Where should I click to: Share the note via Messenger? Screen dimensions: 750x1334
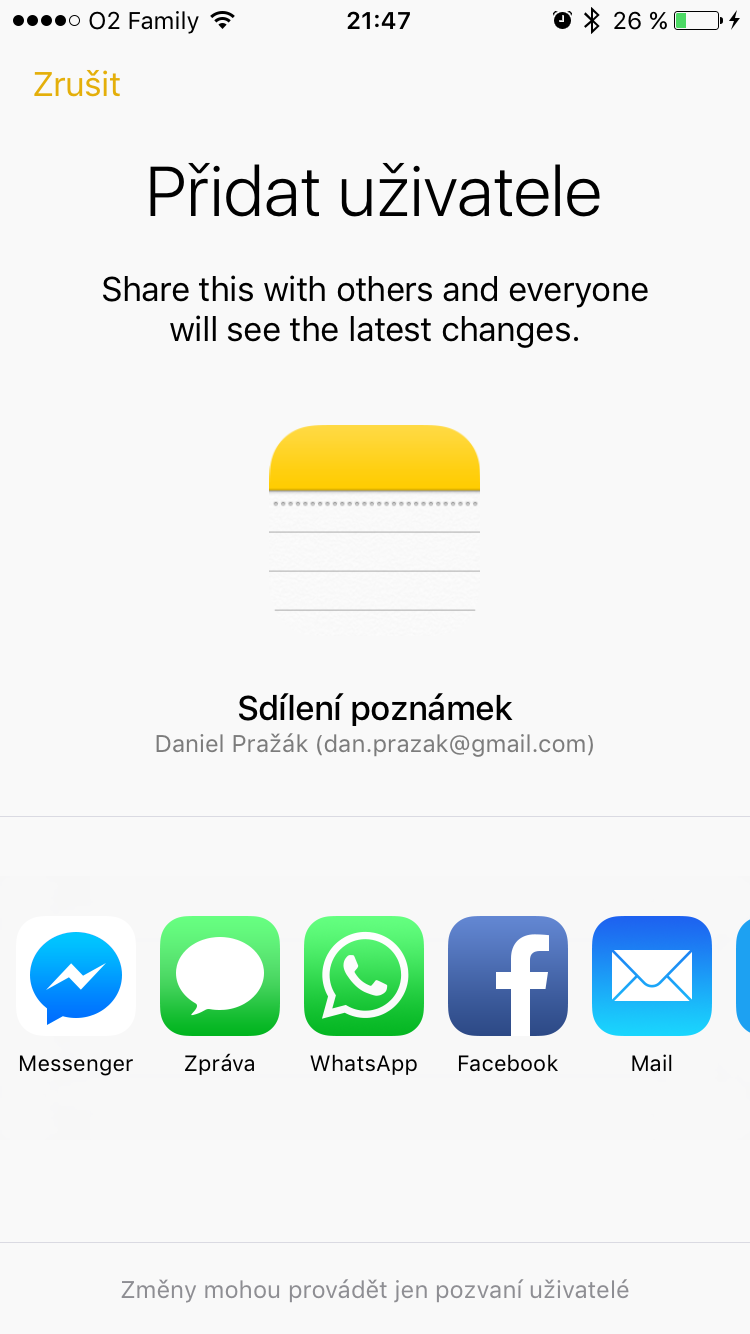click(x=76, y=976)
